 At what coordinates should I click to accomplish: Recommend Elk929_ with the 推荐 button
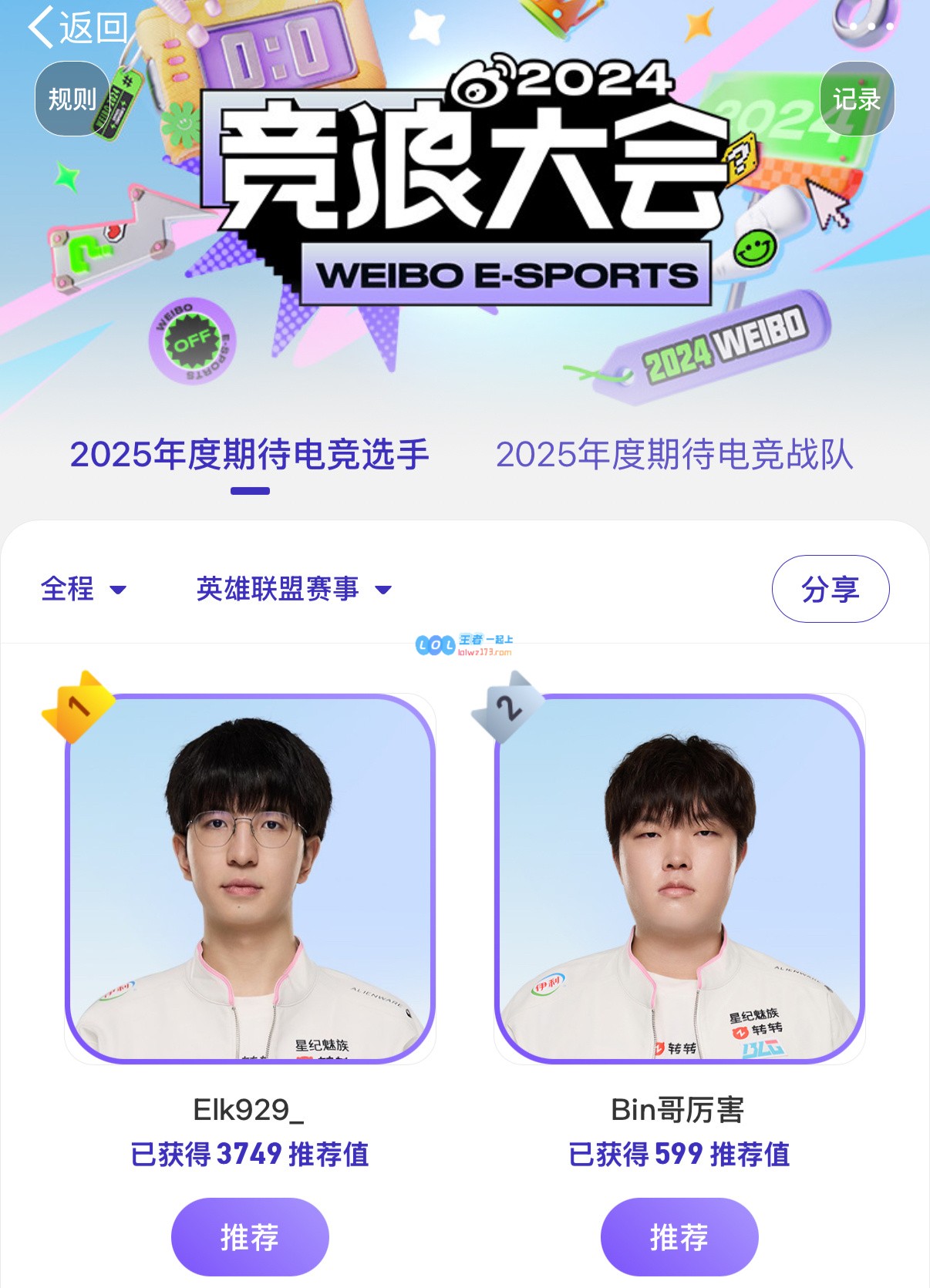coord(250,1236)
